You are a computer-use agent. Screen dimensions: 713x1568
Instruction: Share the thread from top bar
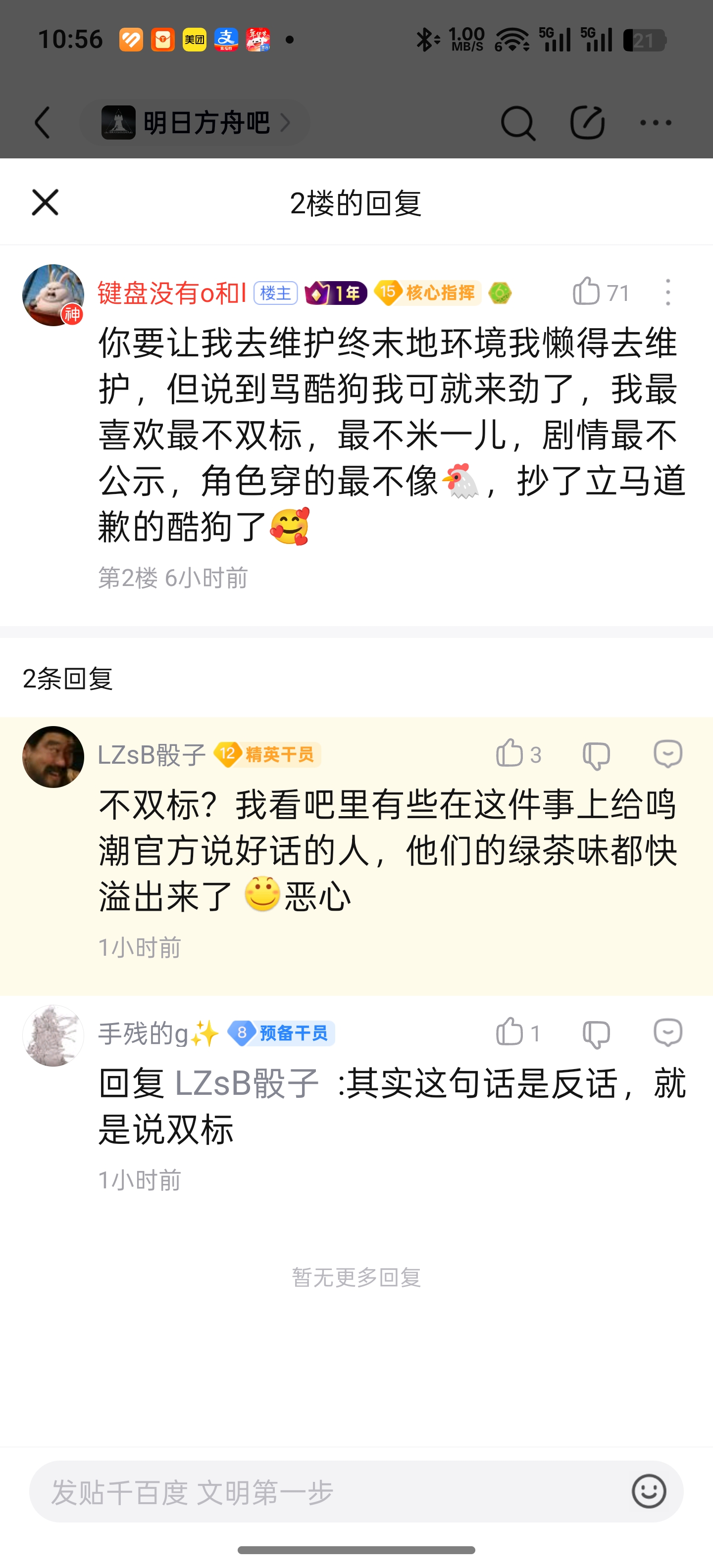pos(587,123)
